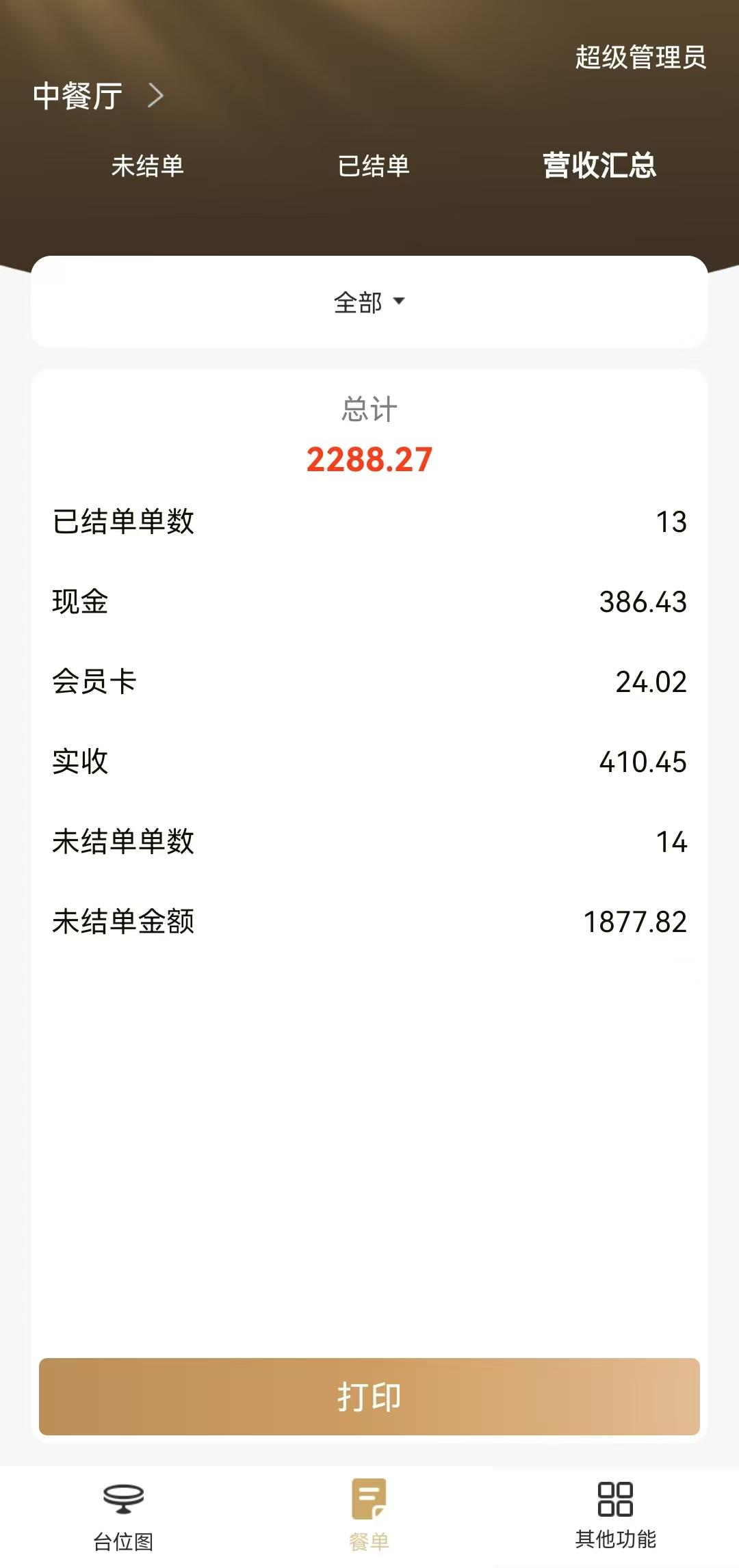The width and height of the screenshot is (739, 1568).
Task: Switch to the 已结单 tab
Action: (374, 165)
